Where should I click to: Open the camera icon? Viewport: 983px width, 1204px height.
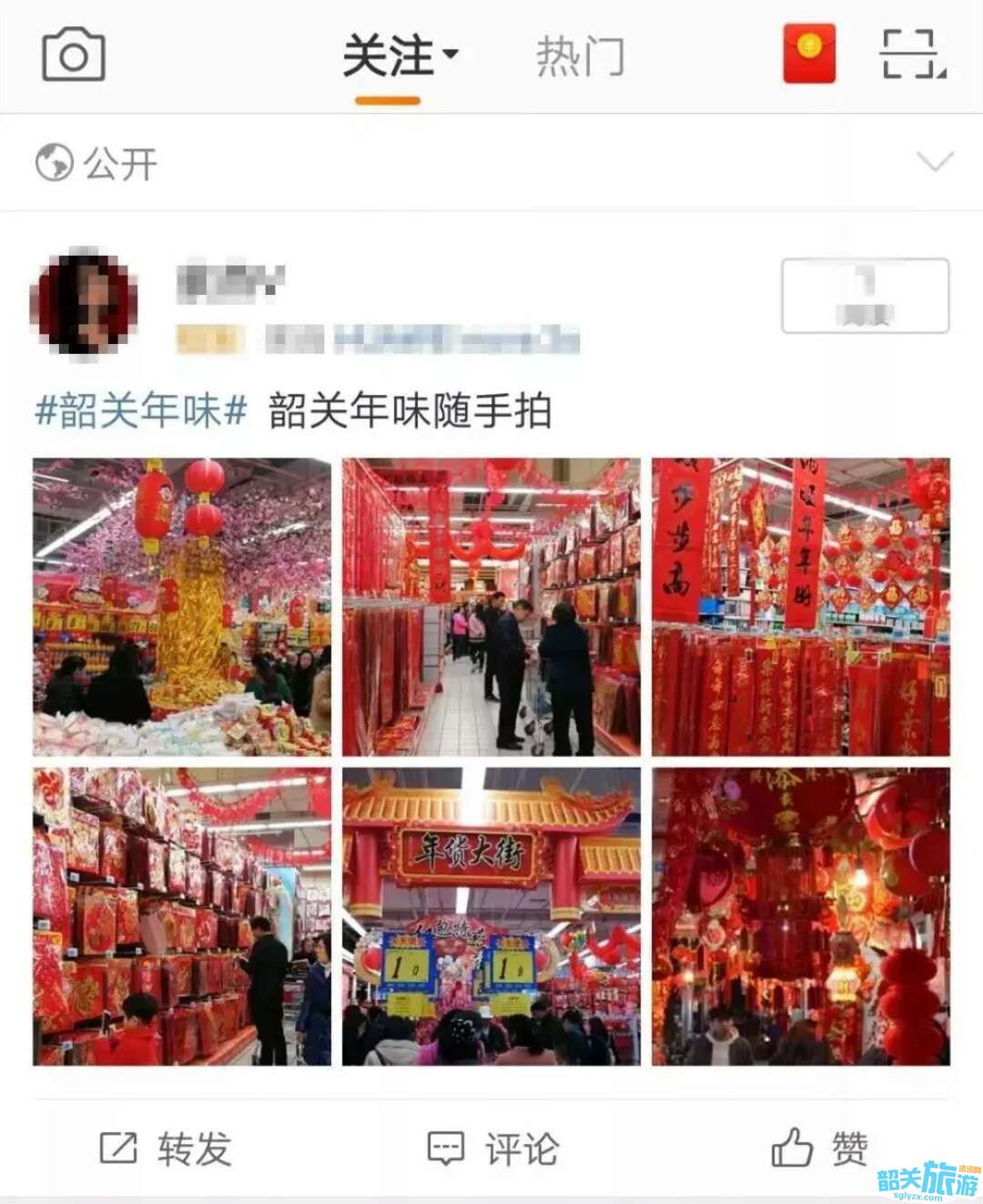74,56
